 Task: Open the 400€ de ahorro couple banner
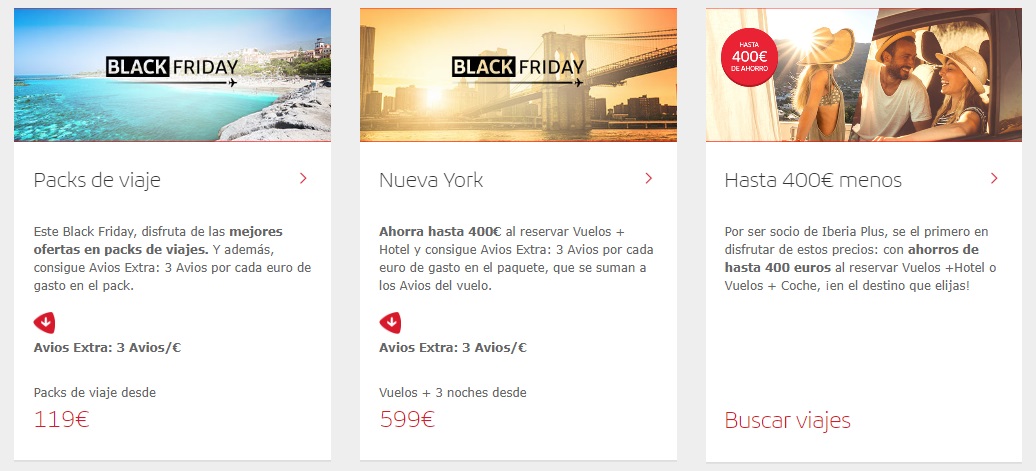(x=863, y=75)
